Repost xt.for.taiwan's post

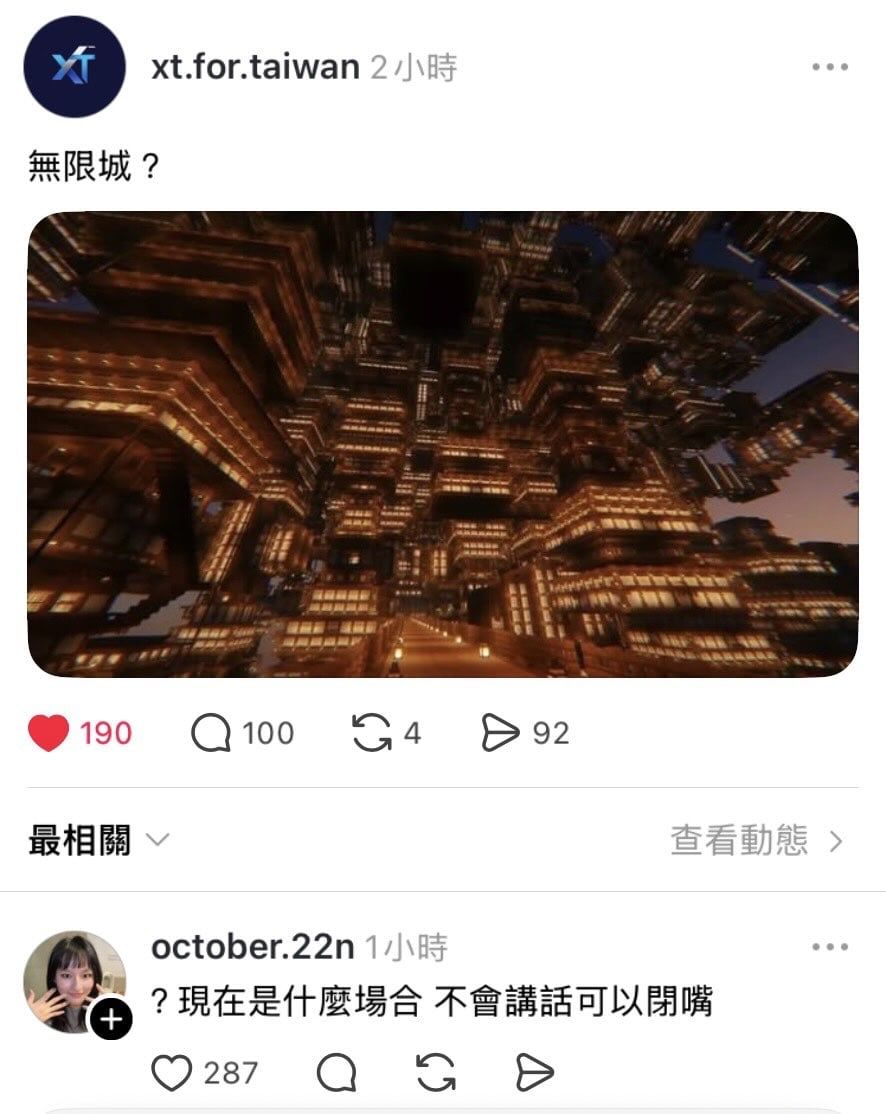coord(371,734)
